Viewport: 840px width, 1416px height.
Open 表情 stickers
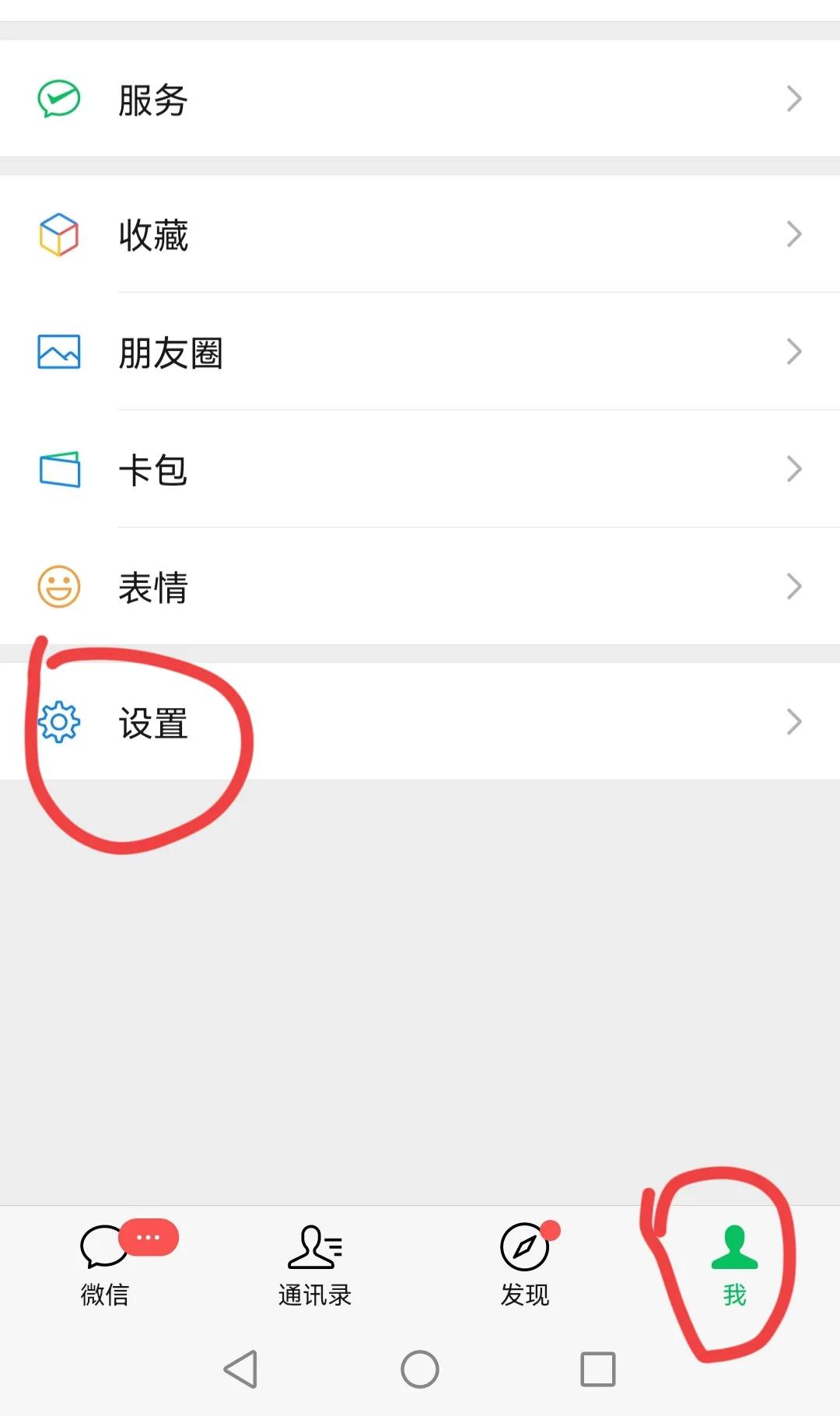pyautogui.click(x=420, y=587)
